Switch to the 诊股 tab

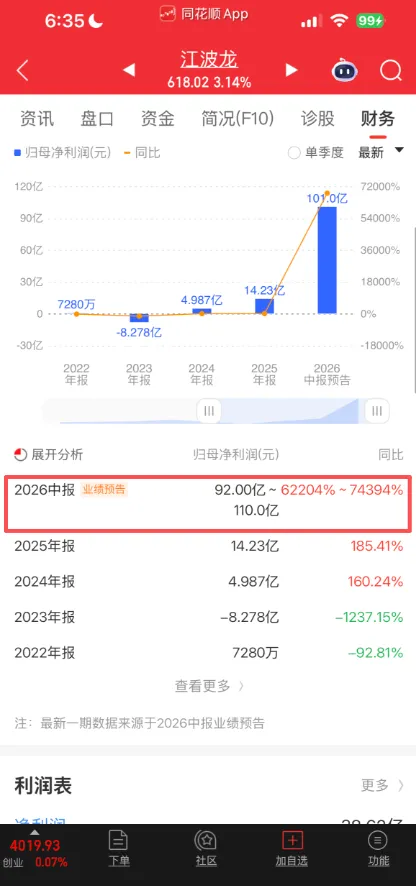pyautogui.click(x=317, y=119)
